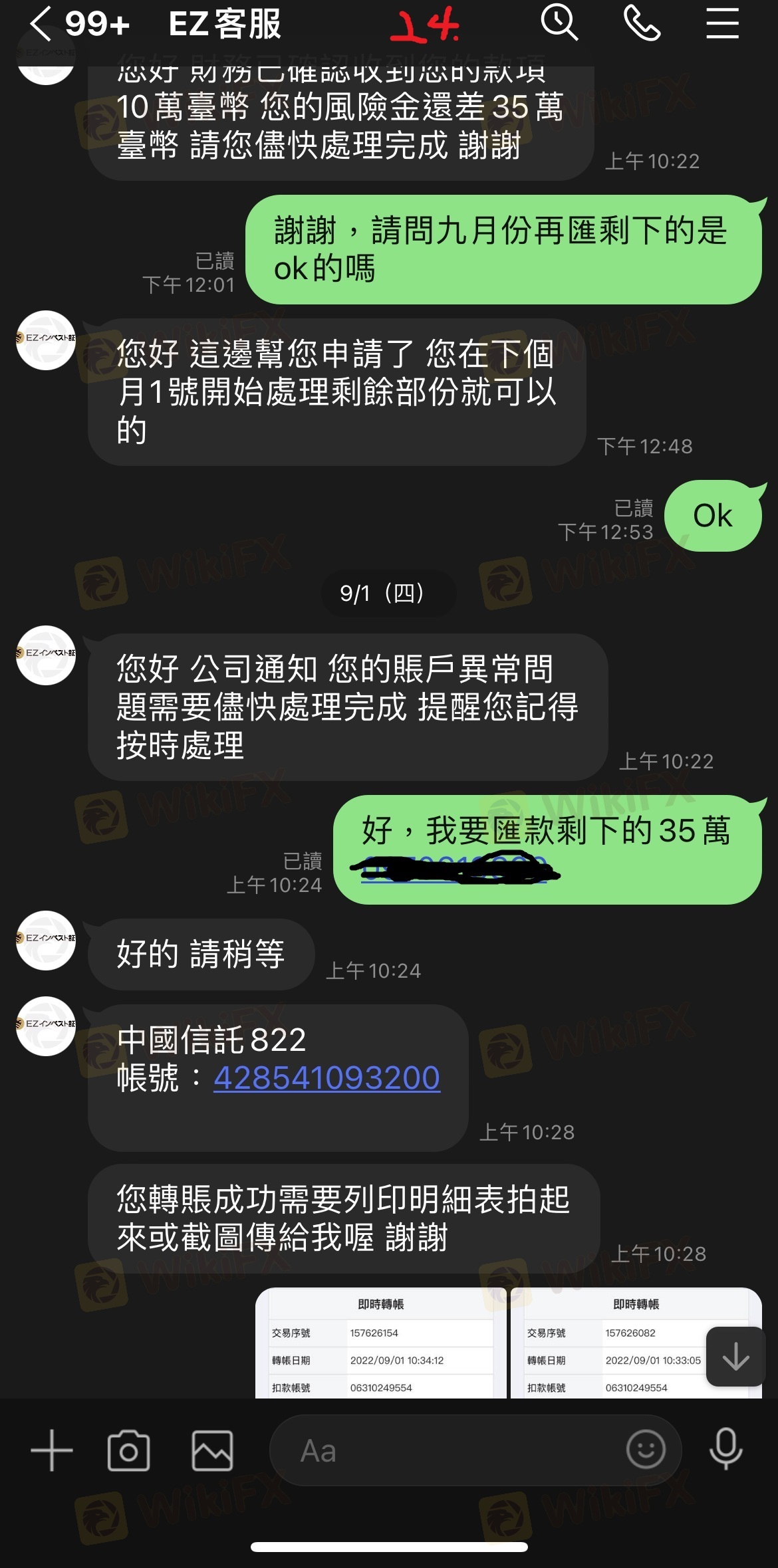Open the chat menu
The width and height of the screenshot is (778, 1568).
tap(722, 23)
